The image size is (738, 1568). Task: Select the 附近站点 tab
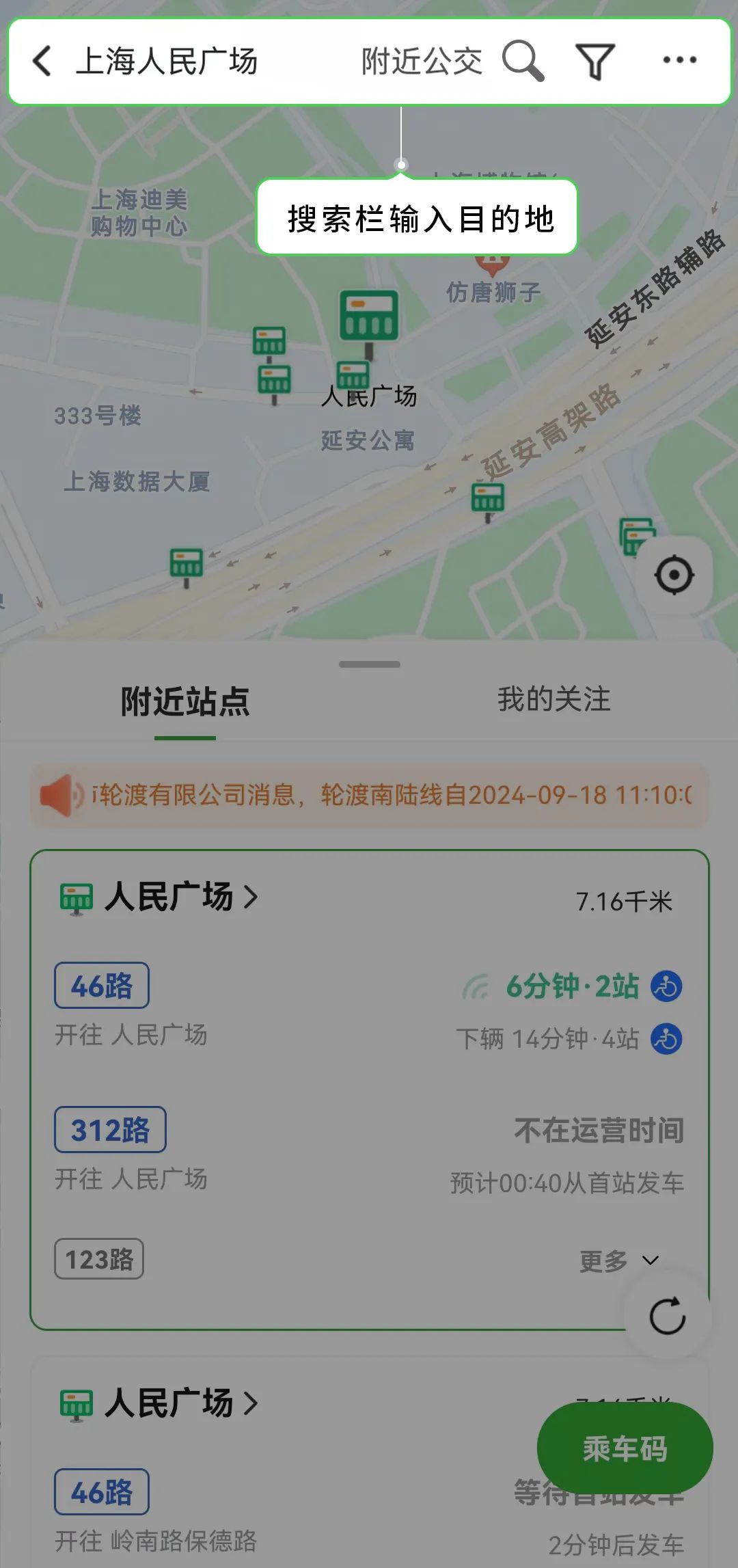tap(185, 702)
